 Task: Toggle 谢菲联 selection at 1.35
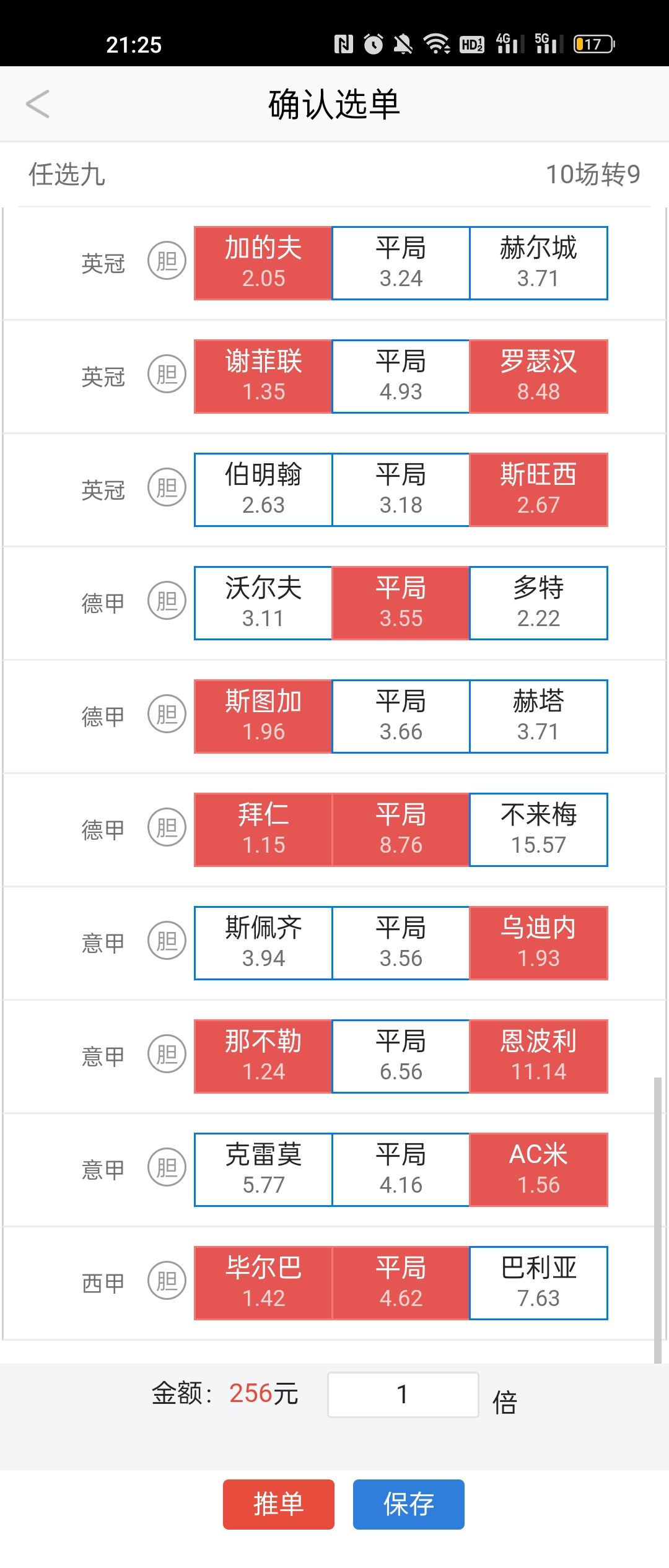click(263, 376)
